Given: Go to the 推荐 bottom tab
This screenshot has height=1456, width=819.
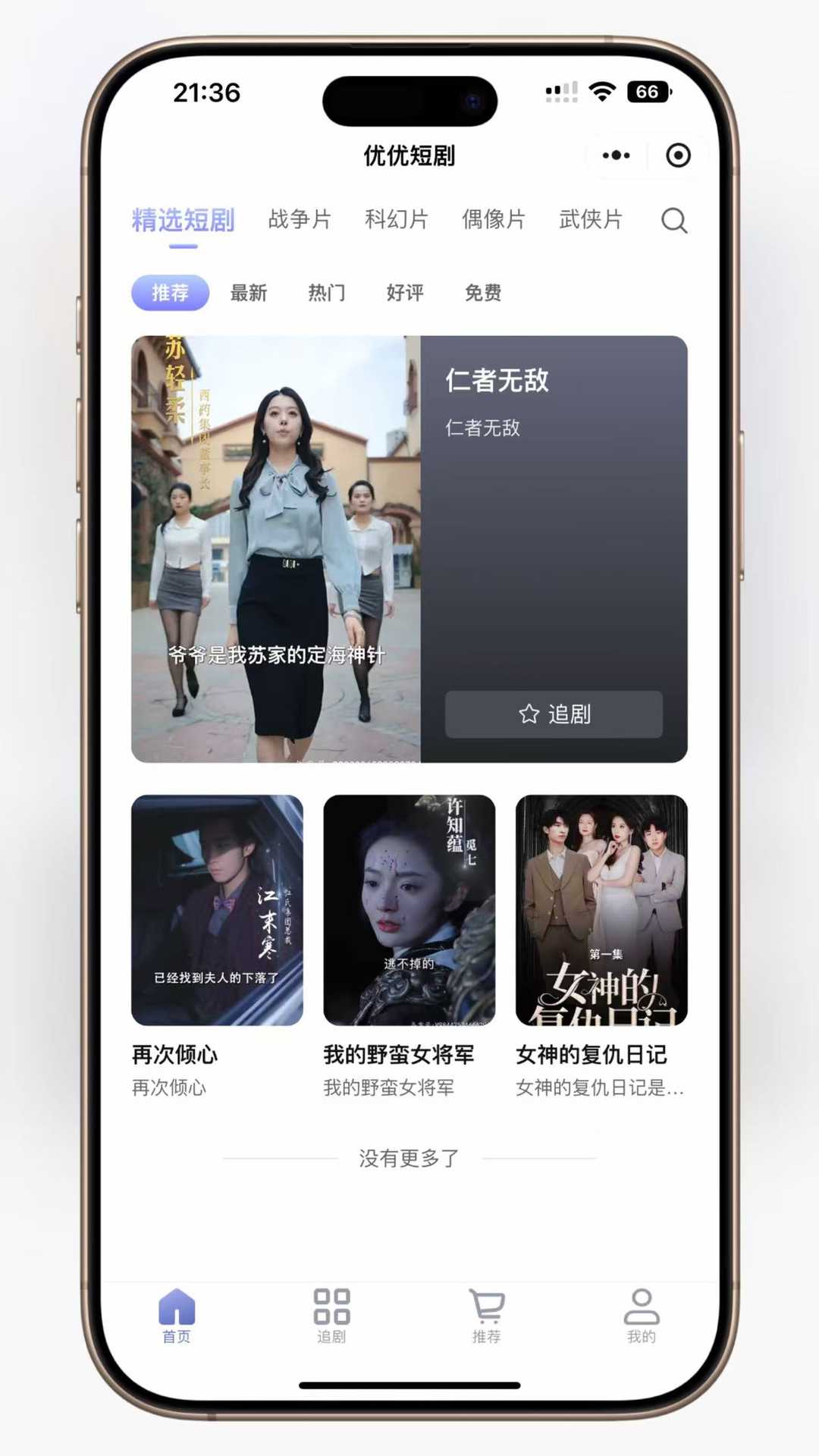Looking at the screenshot, I should pyautogui.click(x=486, y=1316).
